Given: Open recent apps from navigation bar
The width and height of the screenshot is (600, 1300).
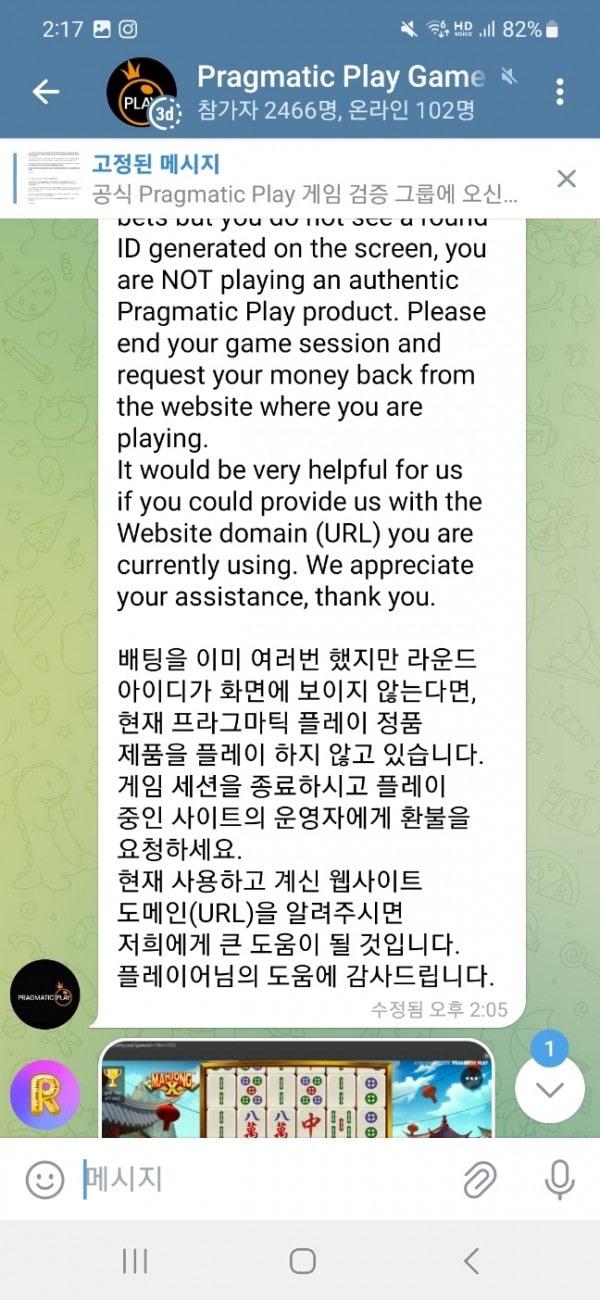Looking at the screenshot, I should [x=135, y=1261].
